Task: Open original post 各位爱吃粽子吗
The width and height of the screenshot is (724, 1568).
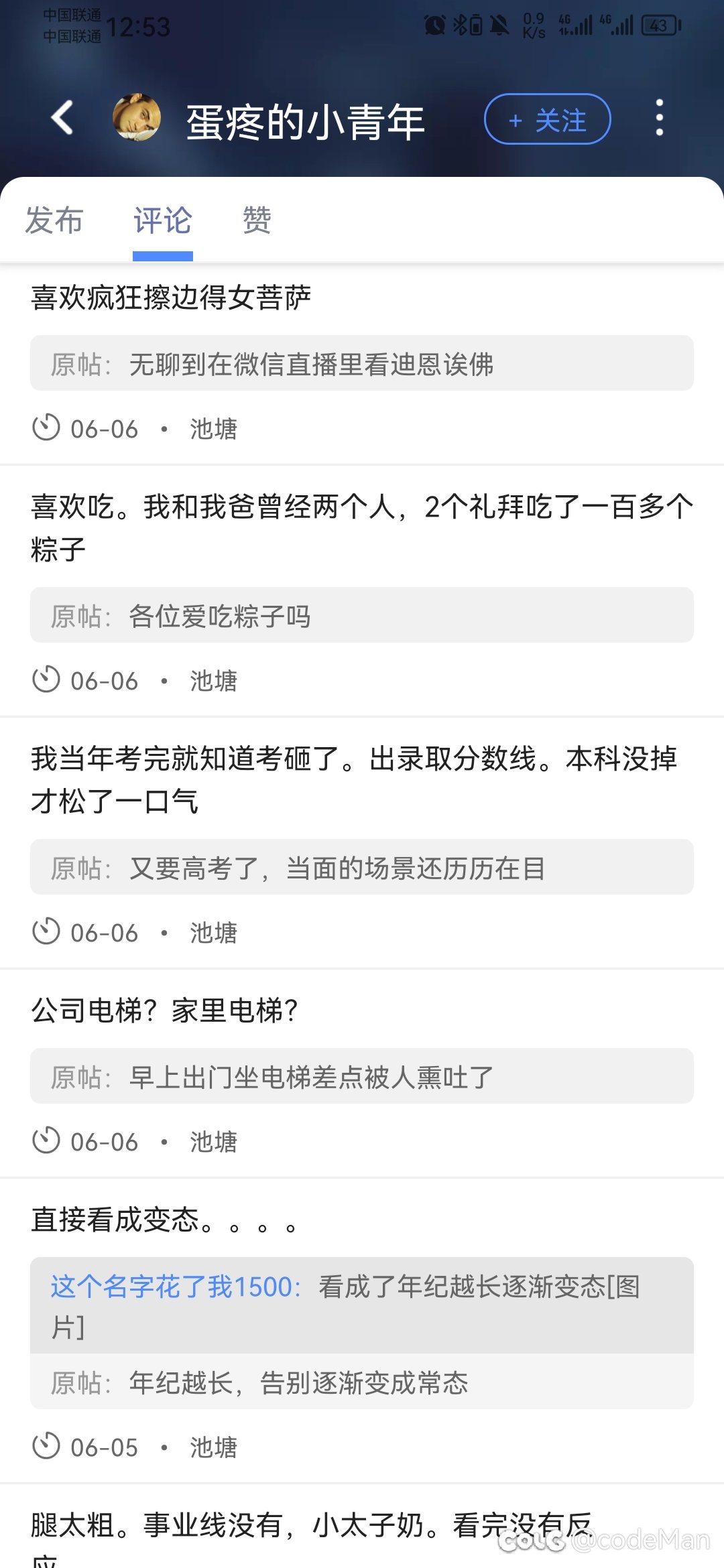Action: coord(362,615)
